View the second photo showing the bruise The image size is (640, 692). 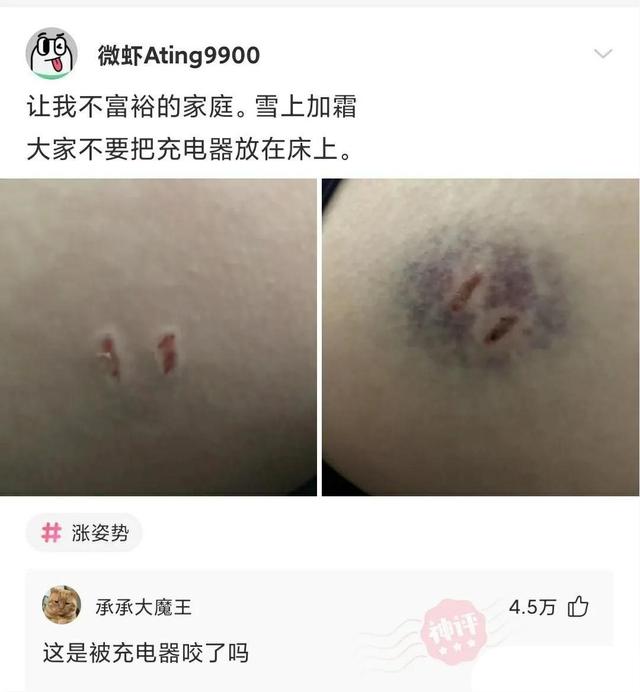coord(480,336)
